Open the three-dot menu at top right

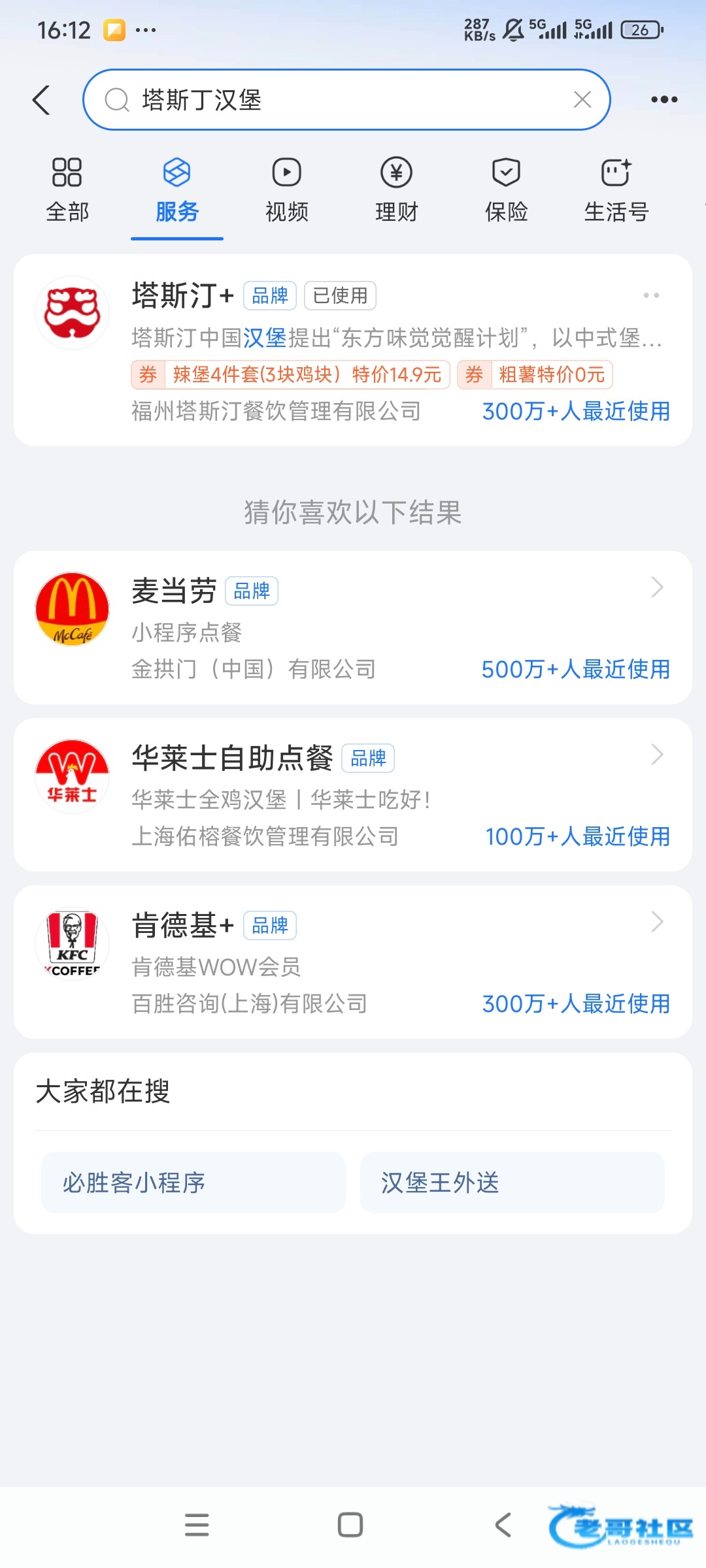click(664, 99)
